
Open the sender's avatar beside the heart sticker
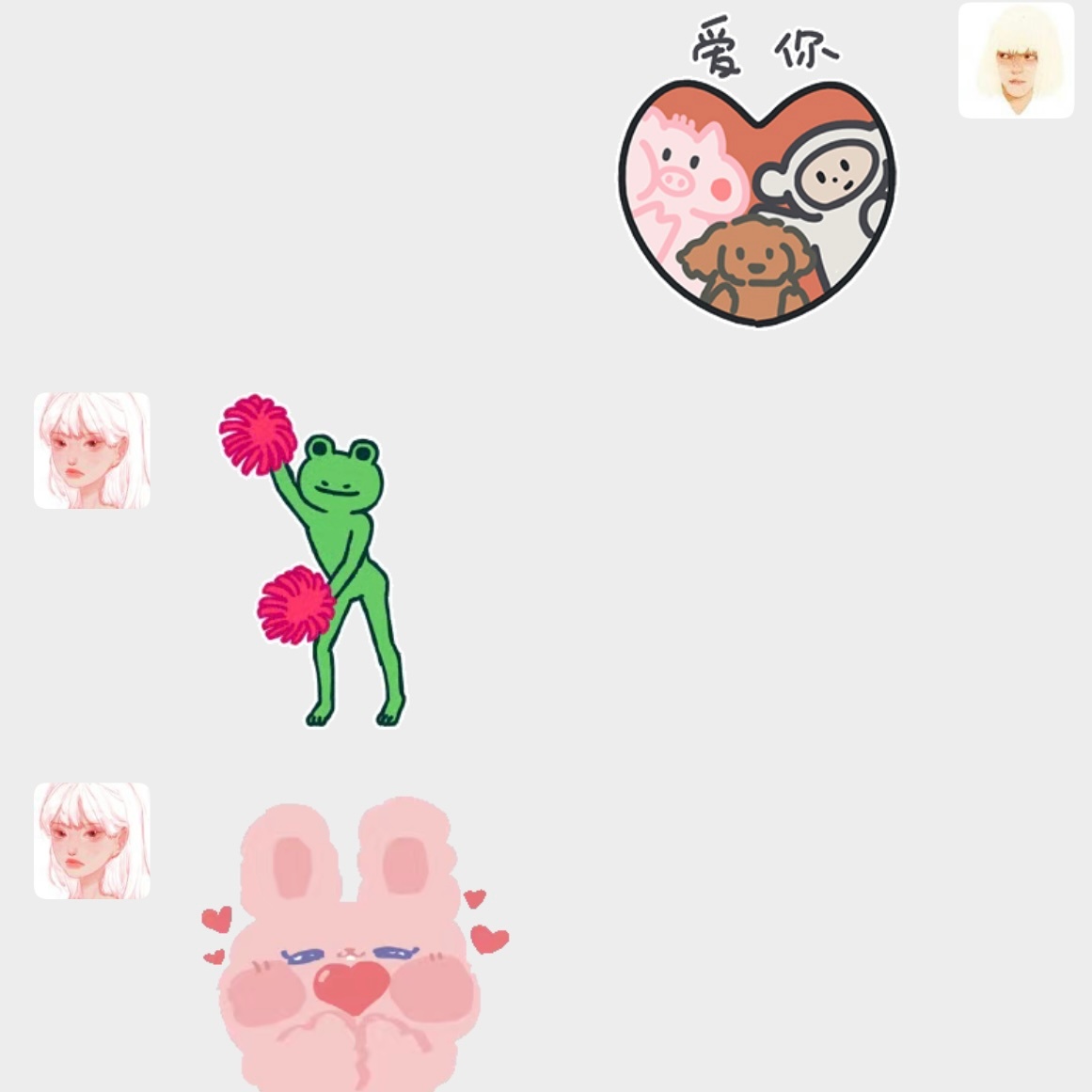tap(1016, 60)
